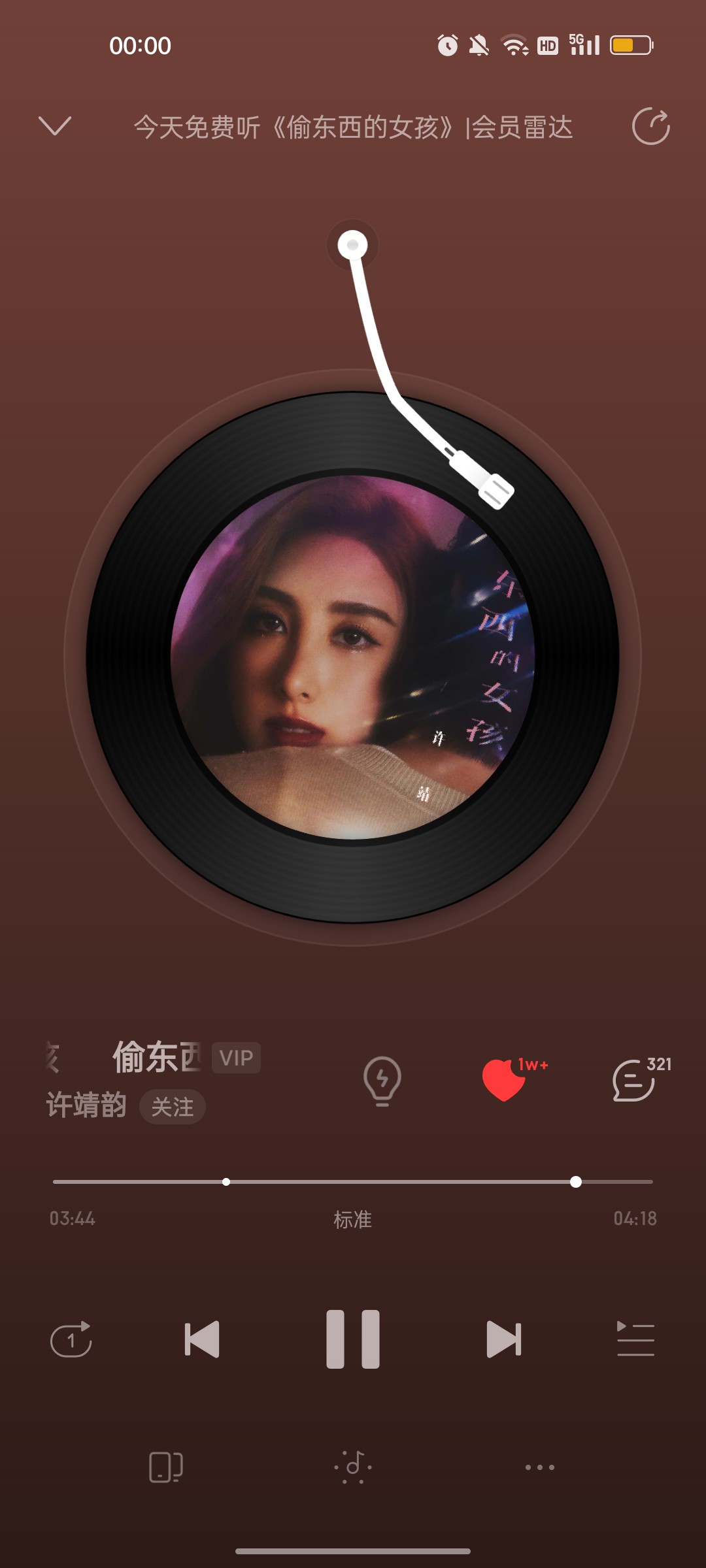Image resolution: width=706 pixels, height=1568 pixels.
Task: Change audio quality from 标准
Action: 353,1219
